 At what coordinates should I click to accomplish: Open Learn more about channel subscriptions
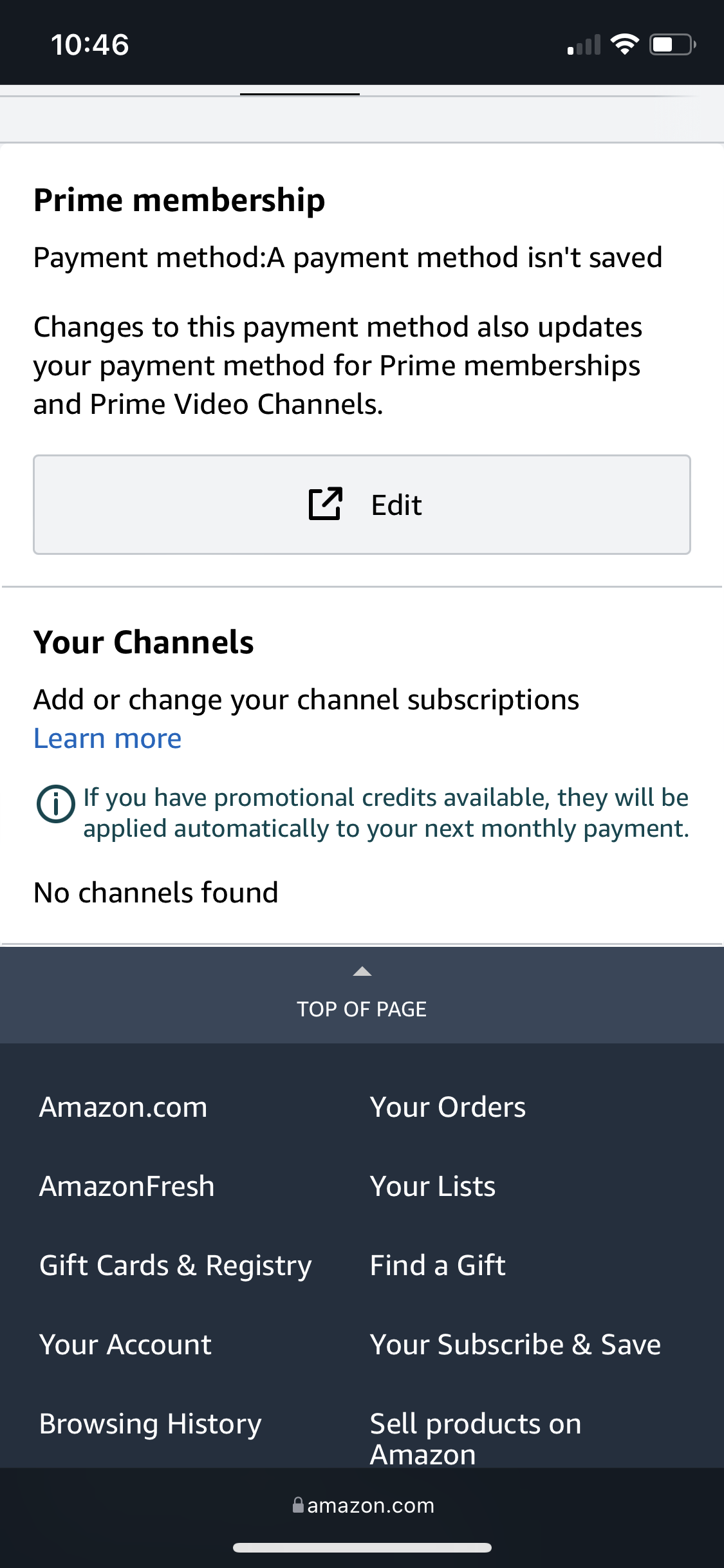point(107,738)
